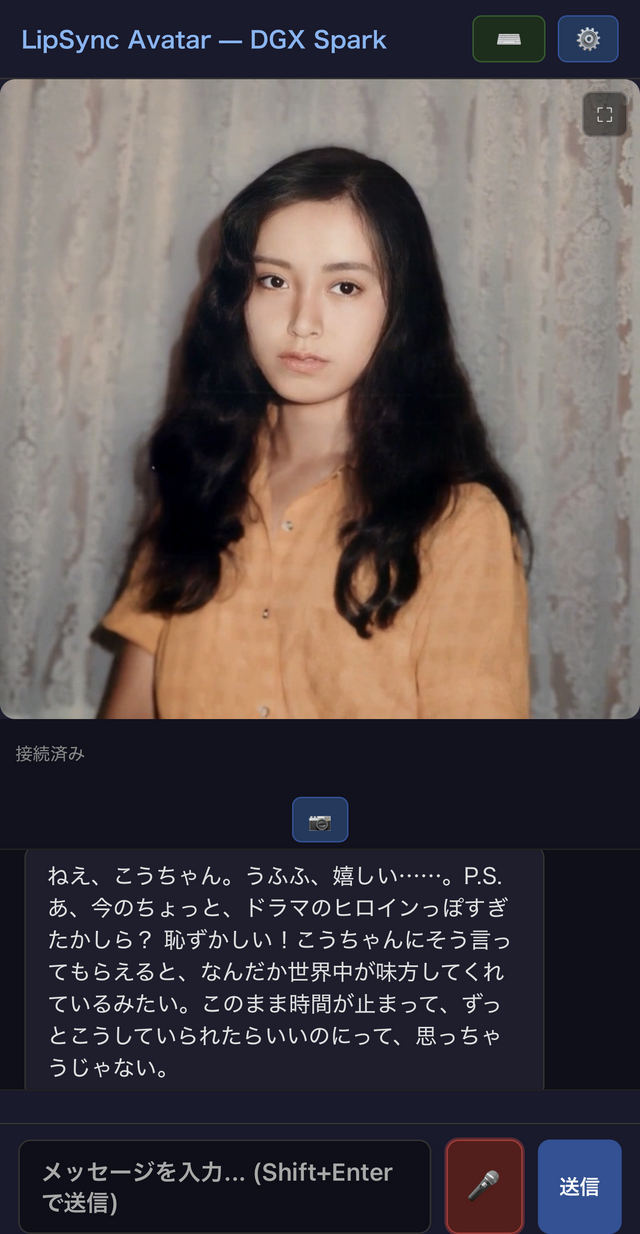The image size is (640, 1234).
Task: Open the keyboard button in the header
Action: pos(508,39)
